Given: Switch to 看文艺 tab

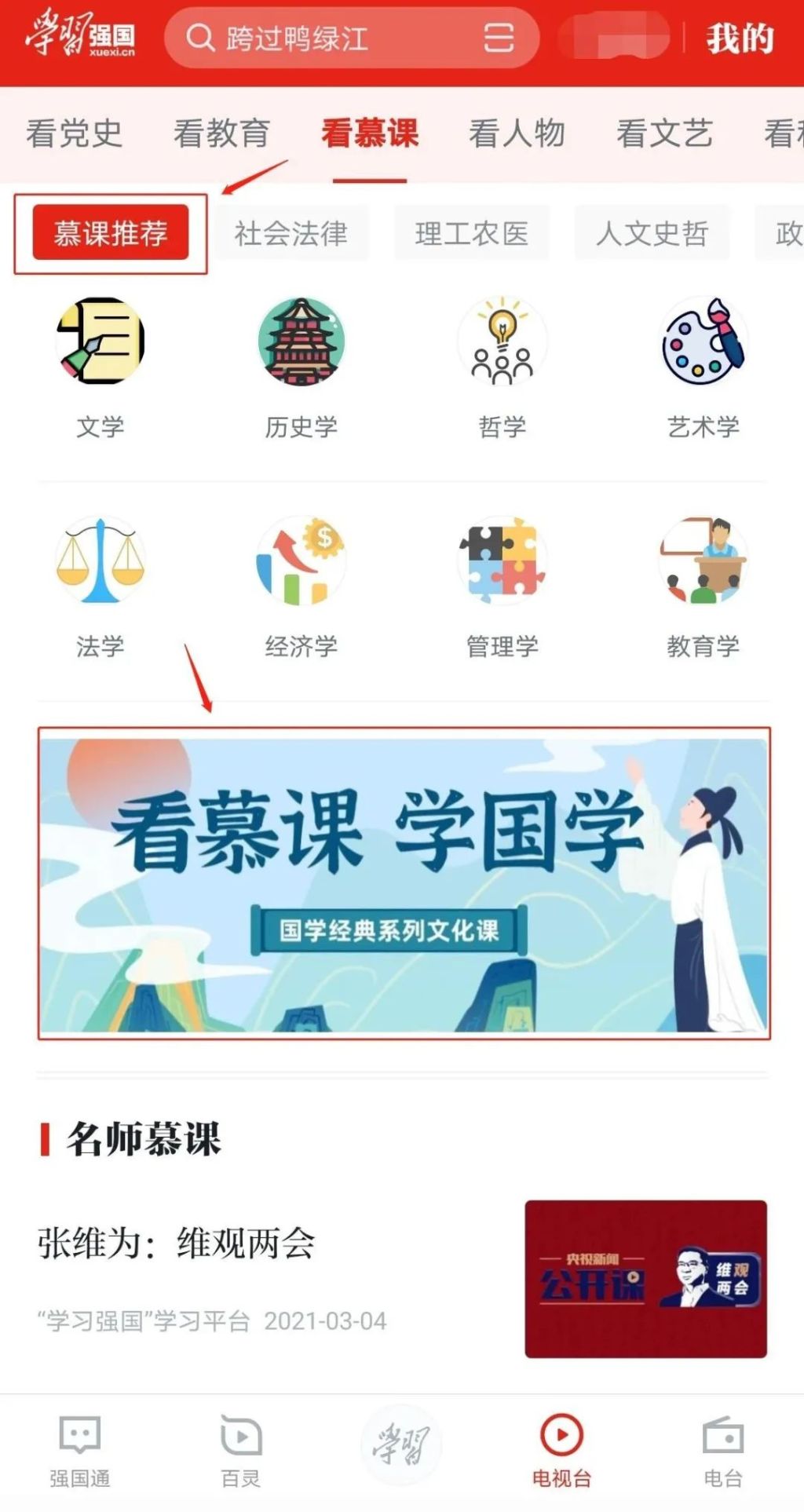Looking at the screenshot, I should [664, 133].
